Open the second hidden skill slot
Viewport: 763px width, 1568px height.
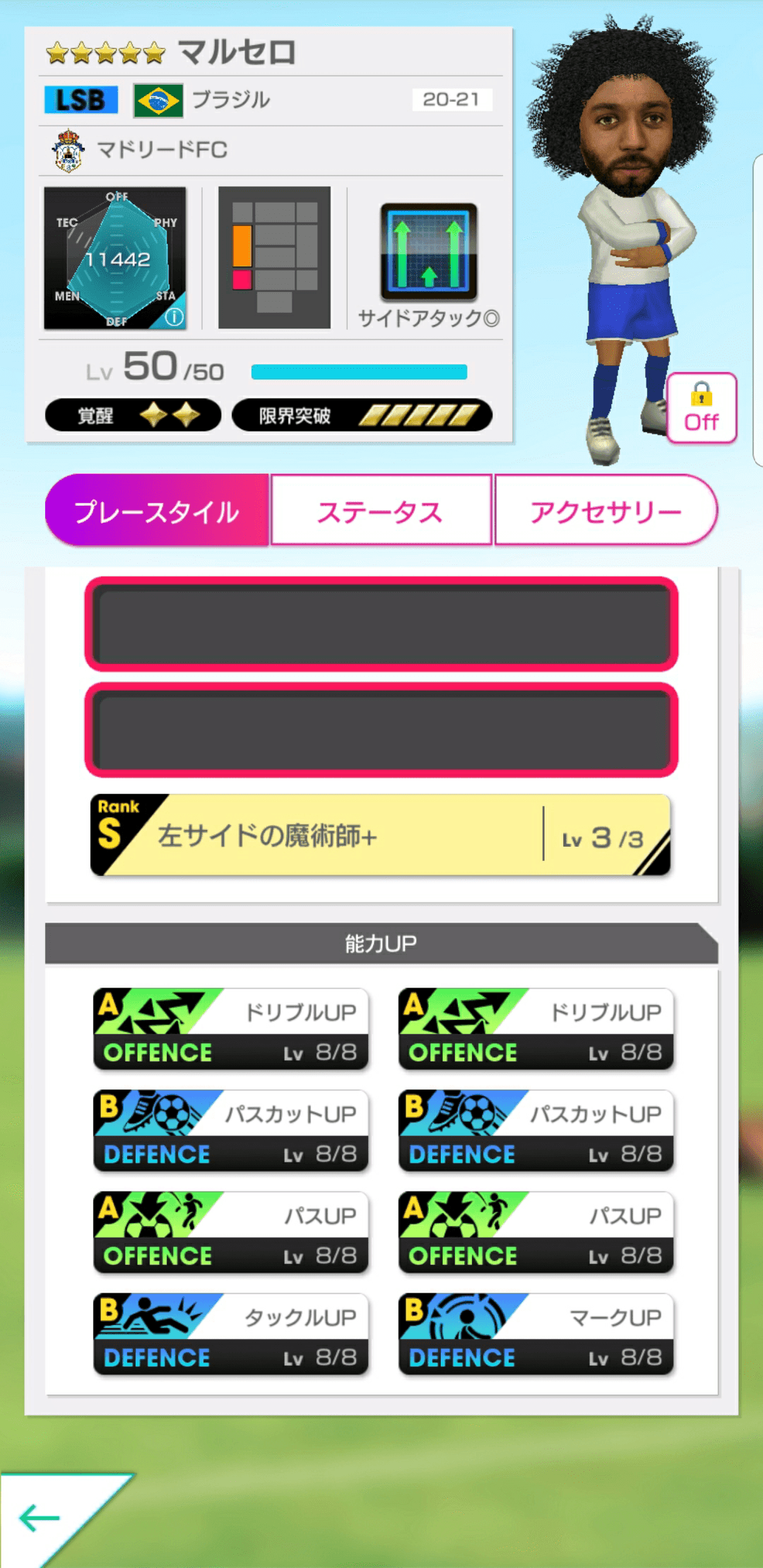coord(381,730)
